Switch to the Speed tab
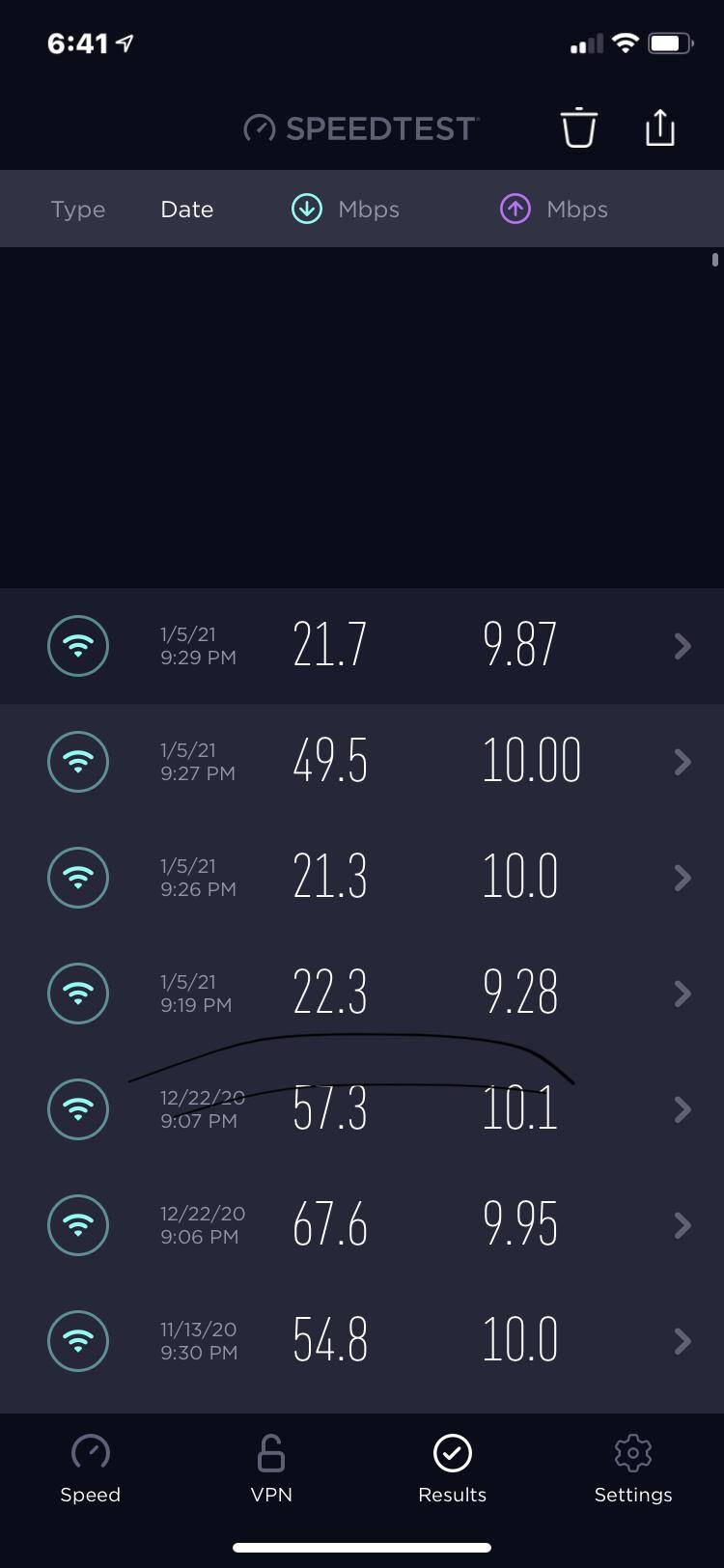The height and width of the screenshot is (1568, 724). (x=91, y=1470)
